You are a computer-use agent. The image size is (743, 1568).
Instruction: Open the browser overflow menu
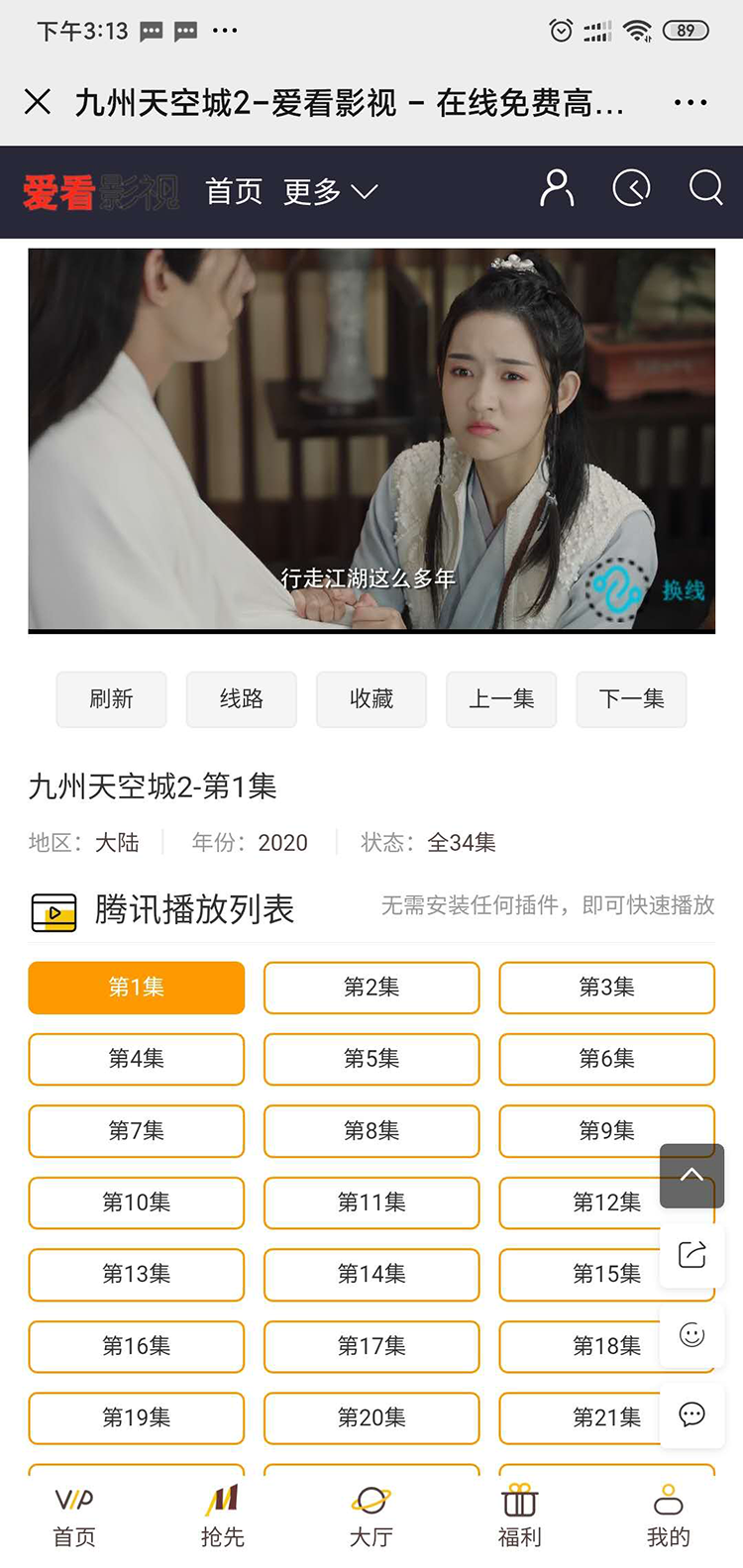[x=690, y=102]
